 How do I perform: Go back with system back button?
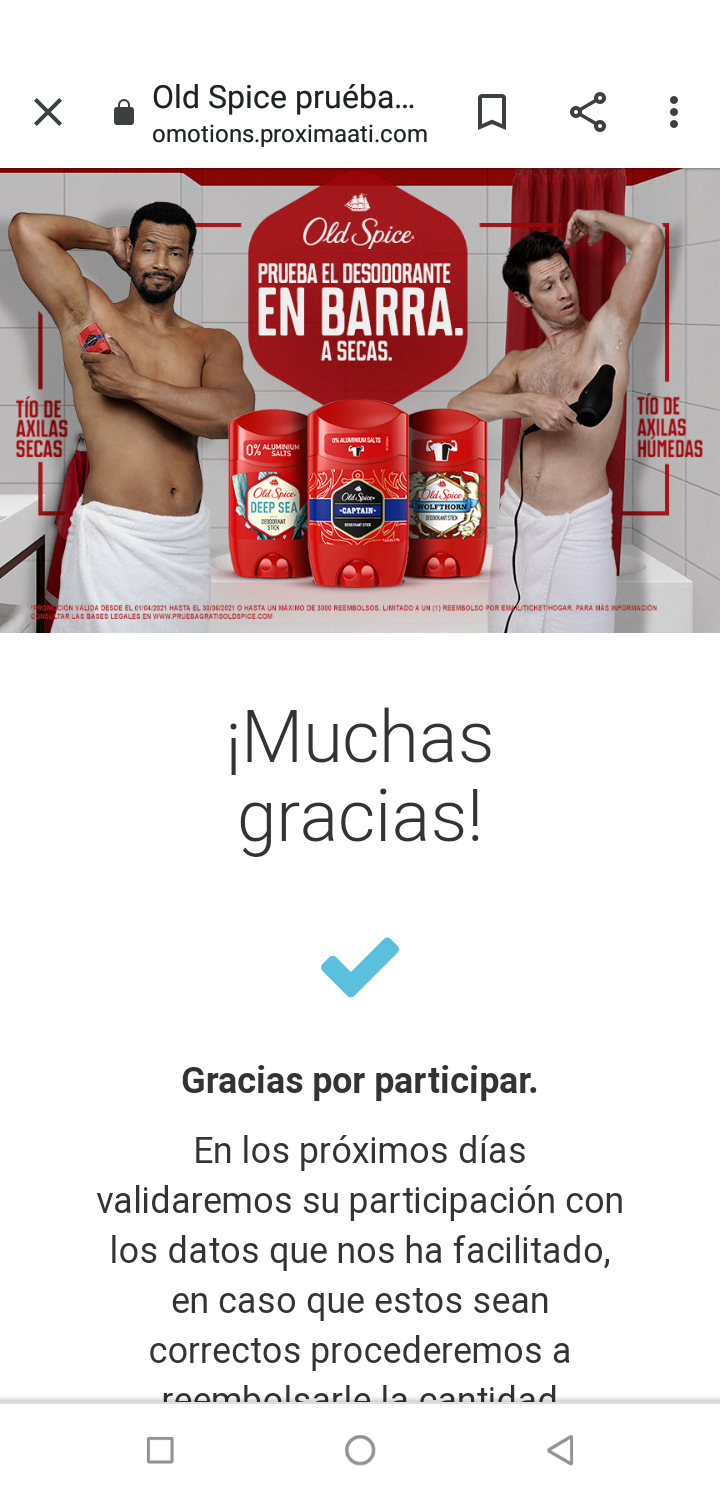pyautogui.click(x=561, y=1449)
